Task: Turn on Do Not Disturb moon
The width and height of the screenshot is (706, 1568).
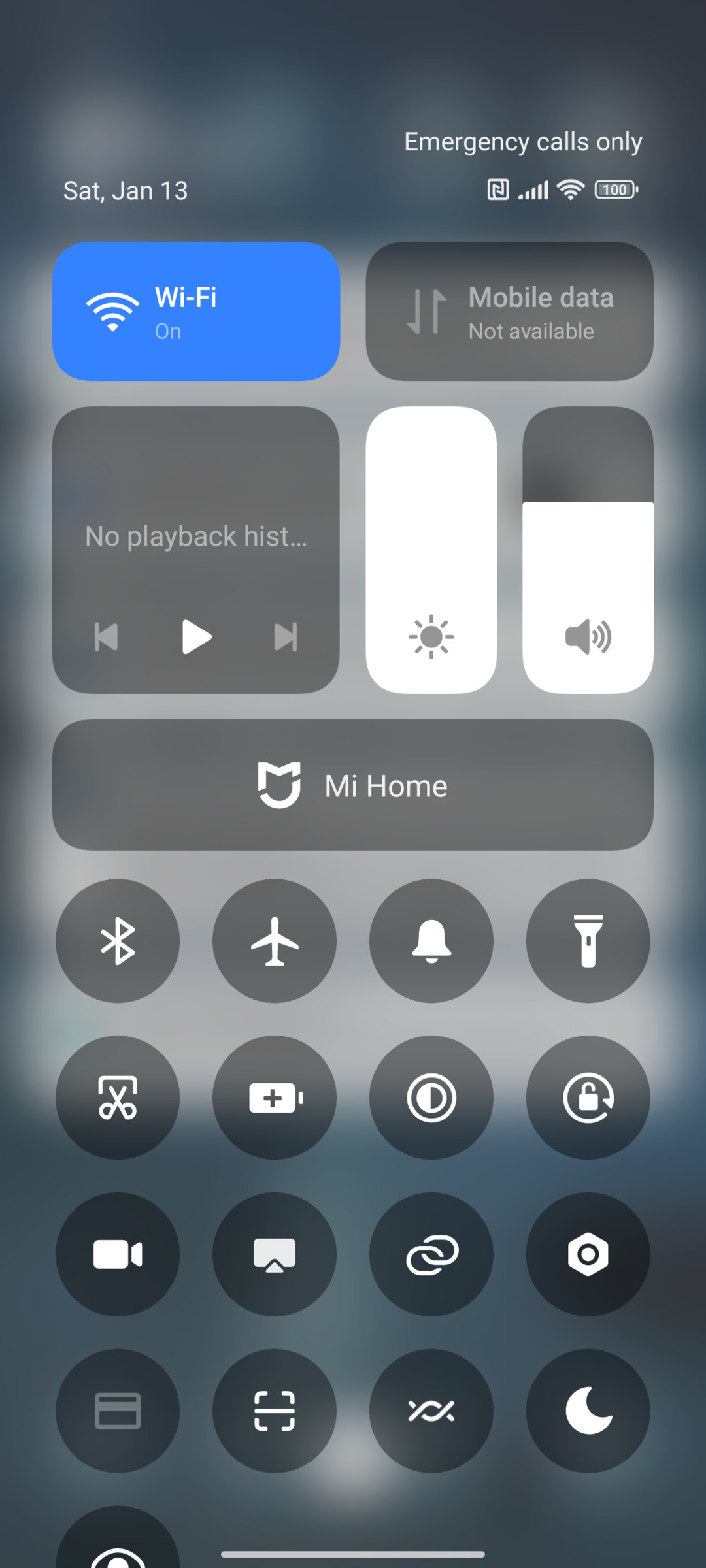Action: coord(588,1411)
